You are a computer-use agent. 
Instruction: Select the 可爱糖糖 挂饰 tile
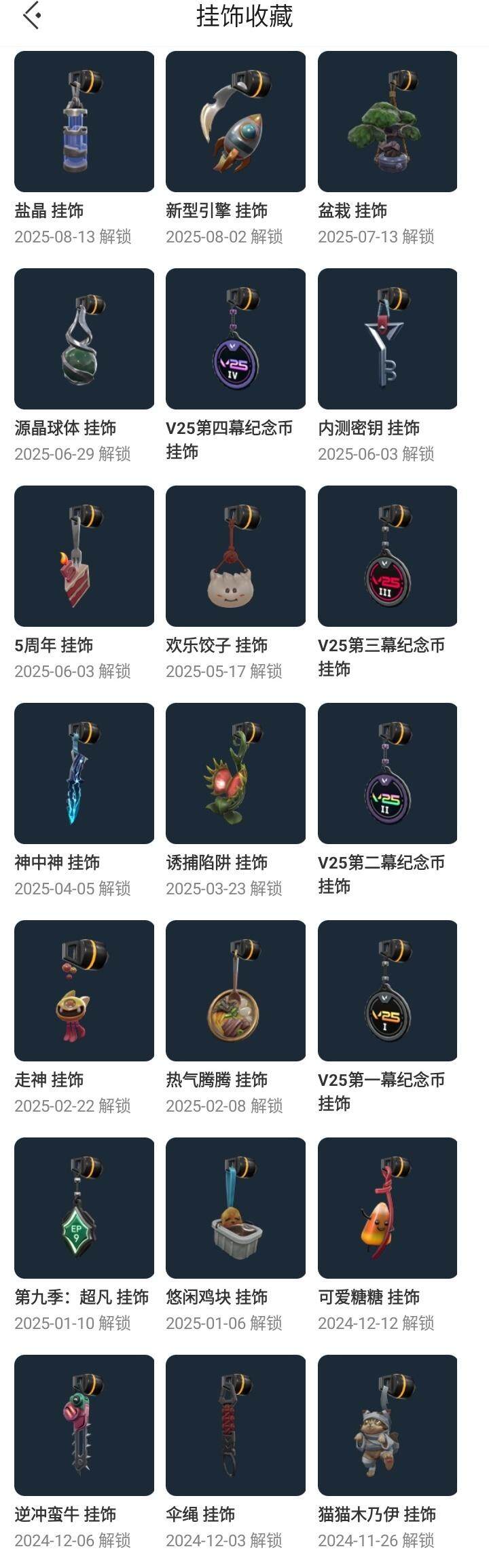pyautogui.click(x=387, y=1208)
